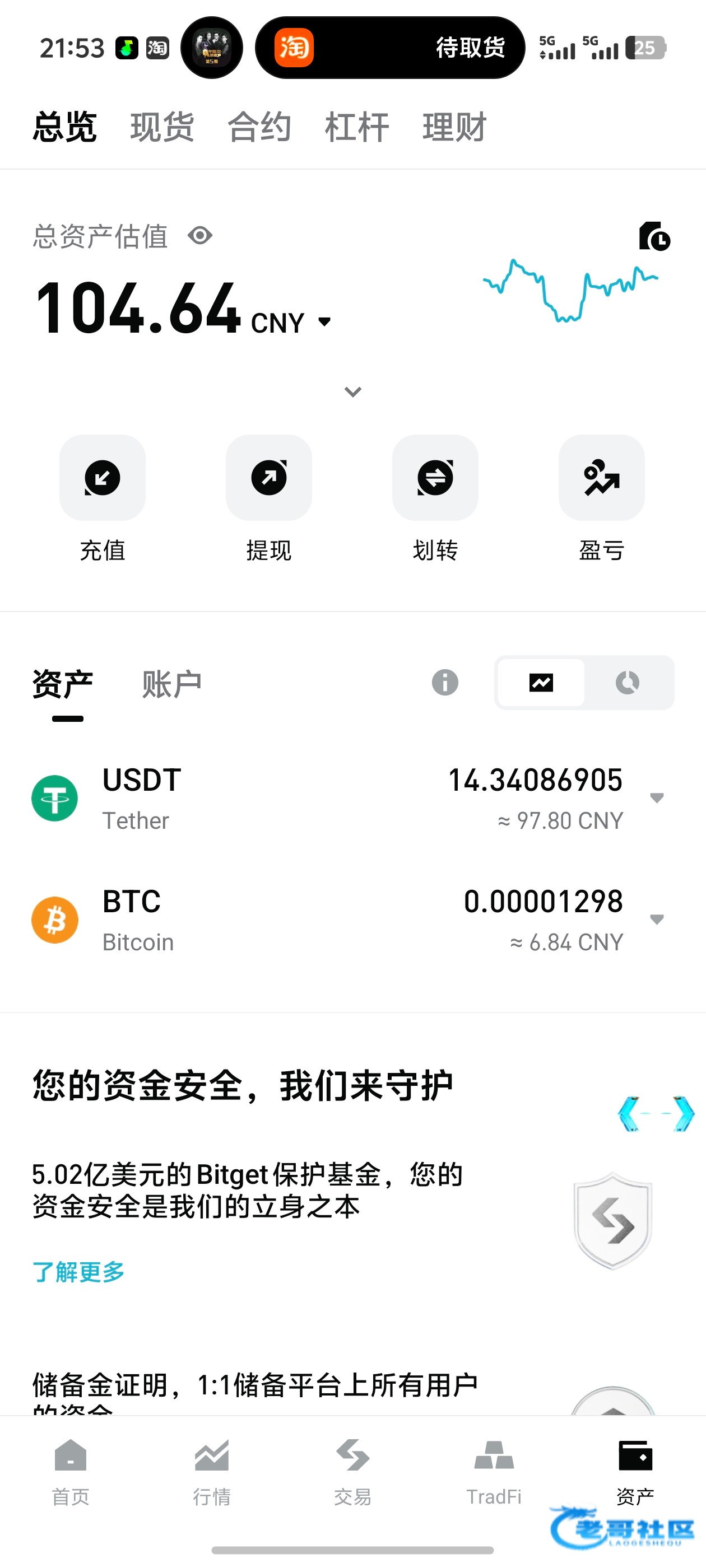Open the 合约 tab

pos(259,127)
